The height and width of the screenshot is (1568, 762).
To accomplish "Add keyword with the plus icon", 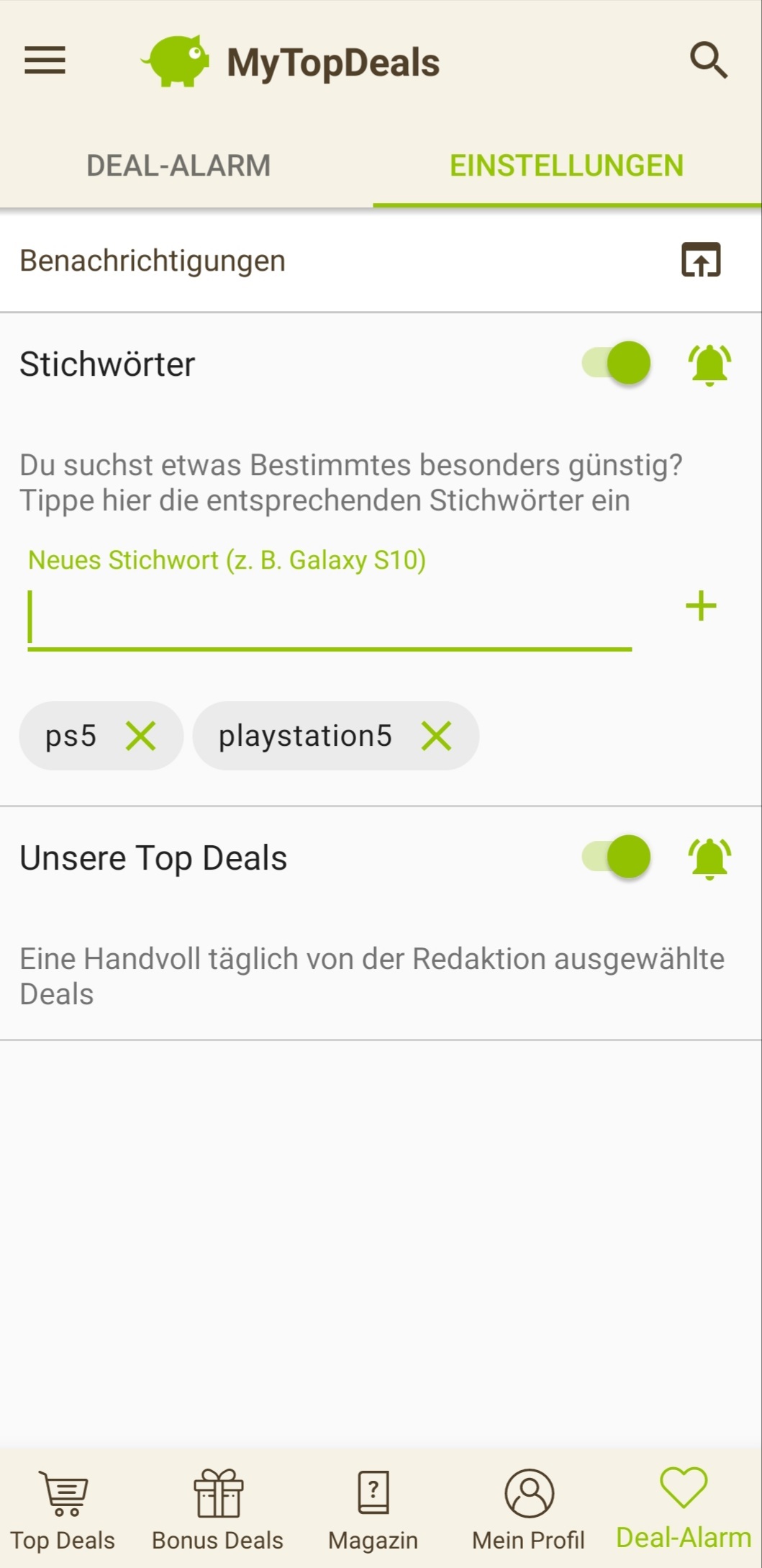I will pos(701,606).
